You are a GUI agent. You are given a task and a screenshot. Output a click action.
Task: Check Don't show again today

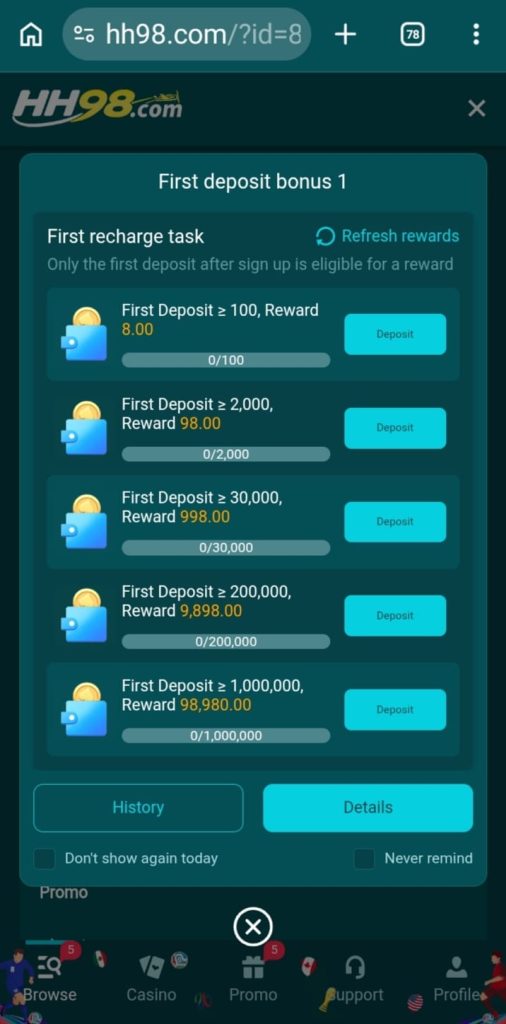pyautogui.click(x=44, y=858)
